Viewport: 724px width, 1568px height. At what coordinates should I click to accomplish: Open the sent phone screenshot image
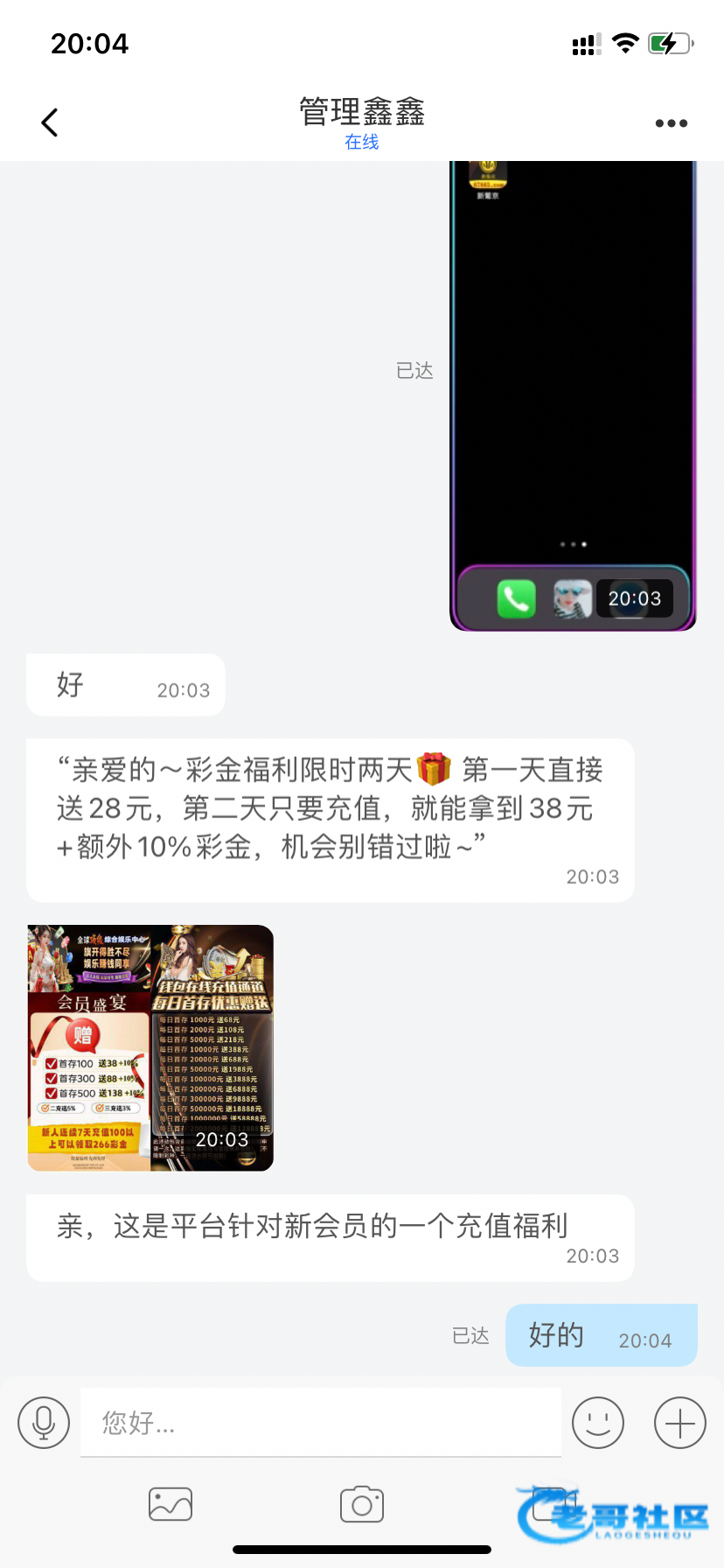(x=573, y=395)
